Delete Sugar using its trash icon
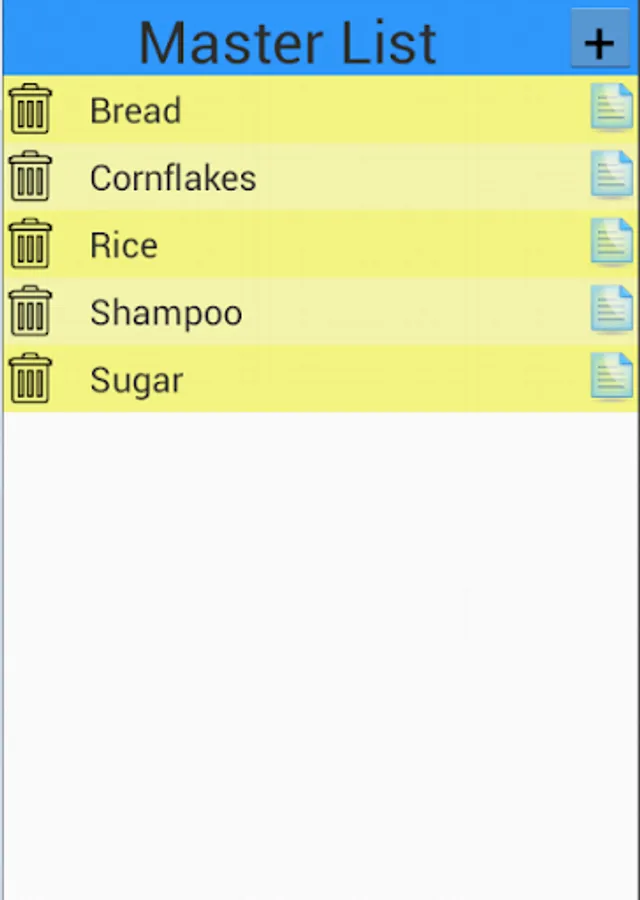The height and width of the screenshot is (900, 640). coord(31,379)
